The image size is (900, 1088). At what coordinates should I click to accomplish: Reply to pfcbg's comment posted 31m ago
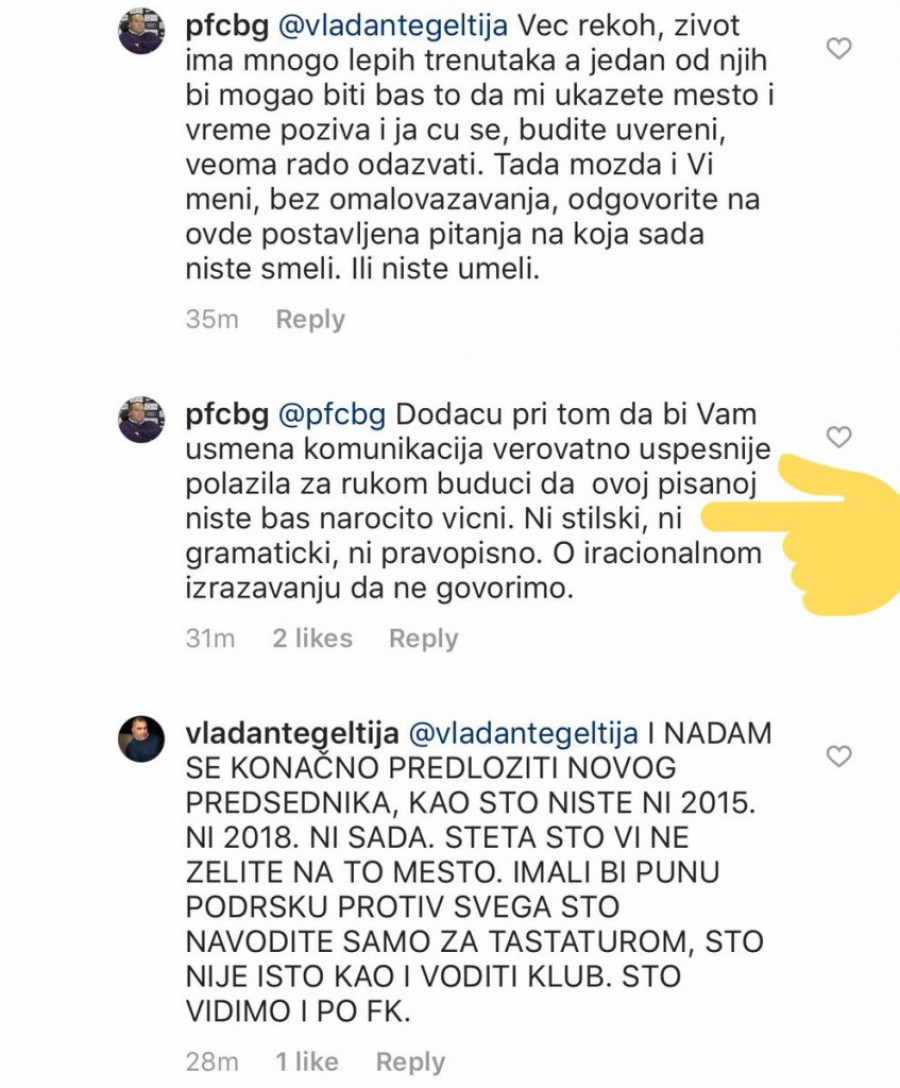pyautogui.click(x=423, y=638)
